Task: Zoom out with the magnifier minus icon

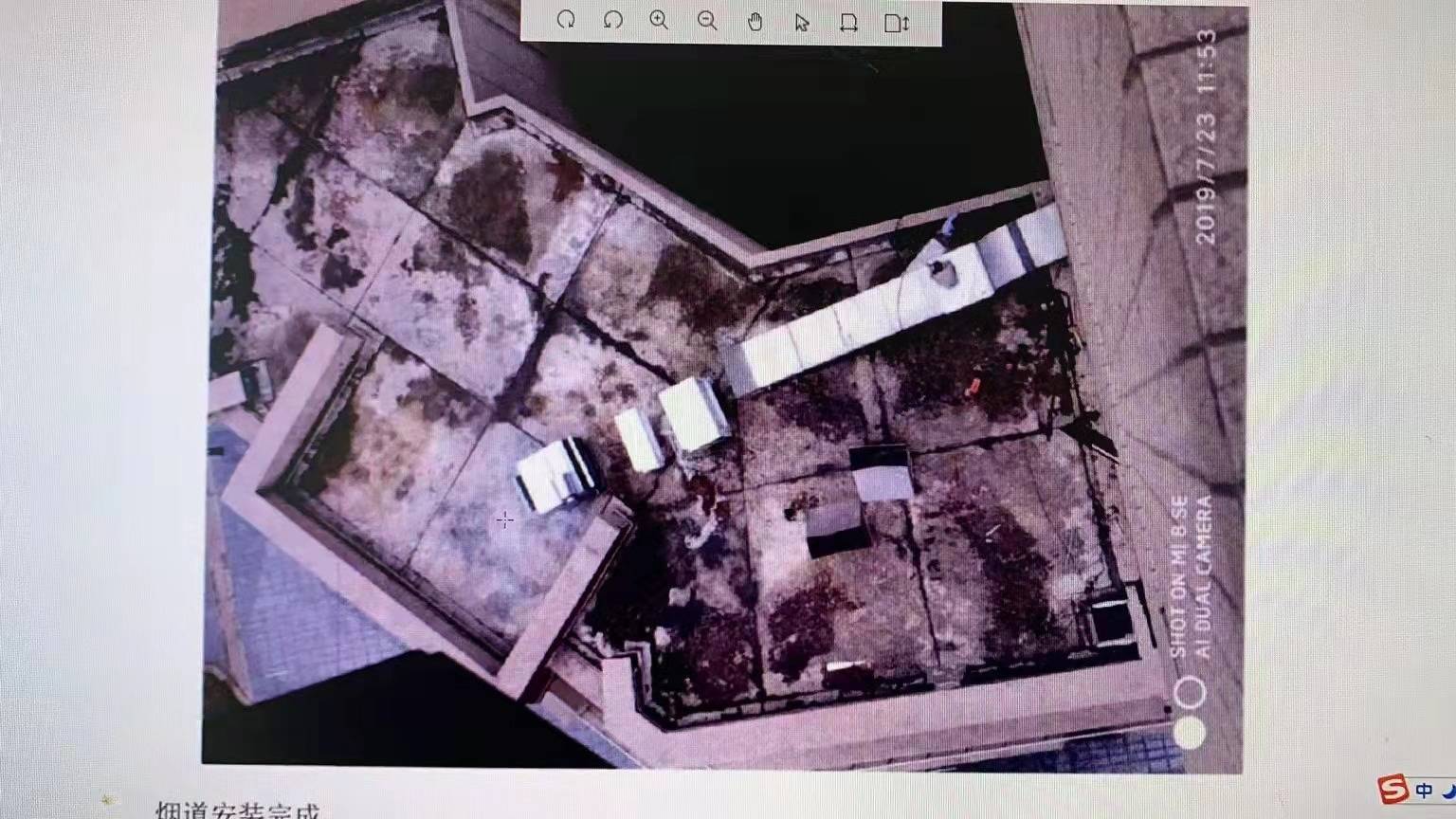Action: coord(707,20)
